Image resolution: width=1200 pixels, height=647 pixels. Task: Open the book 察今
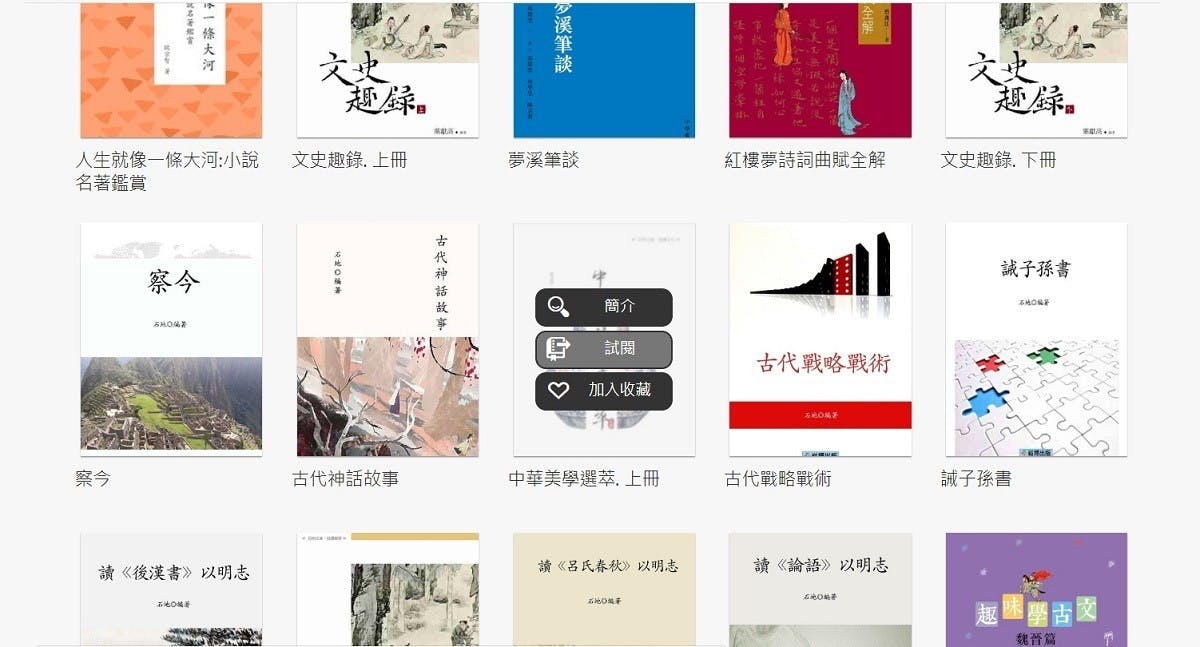[171, 339]
